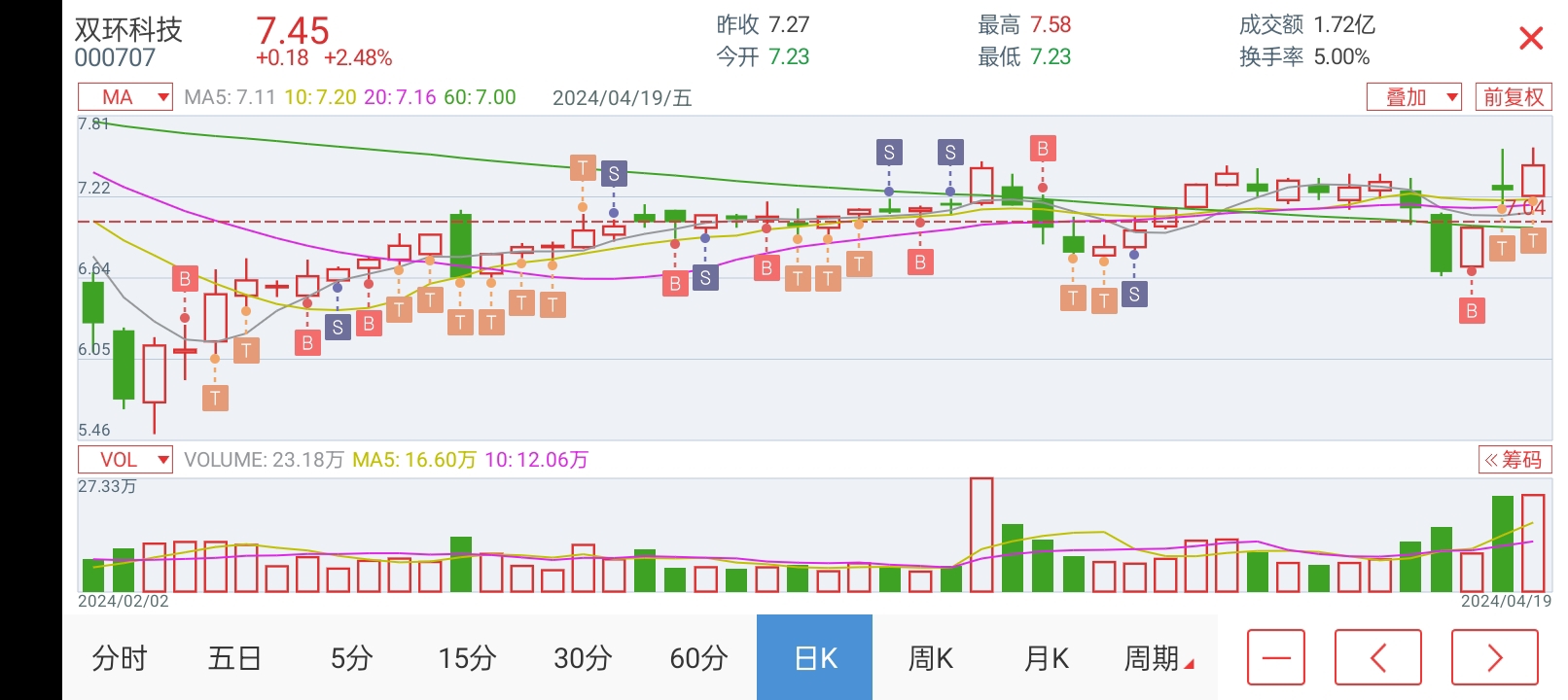Switch to the 月K monthly chart
This screenshot has height=700, width=1568.
(x=1046, y=658)
